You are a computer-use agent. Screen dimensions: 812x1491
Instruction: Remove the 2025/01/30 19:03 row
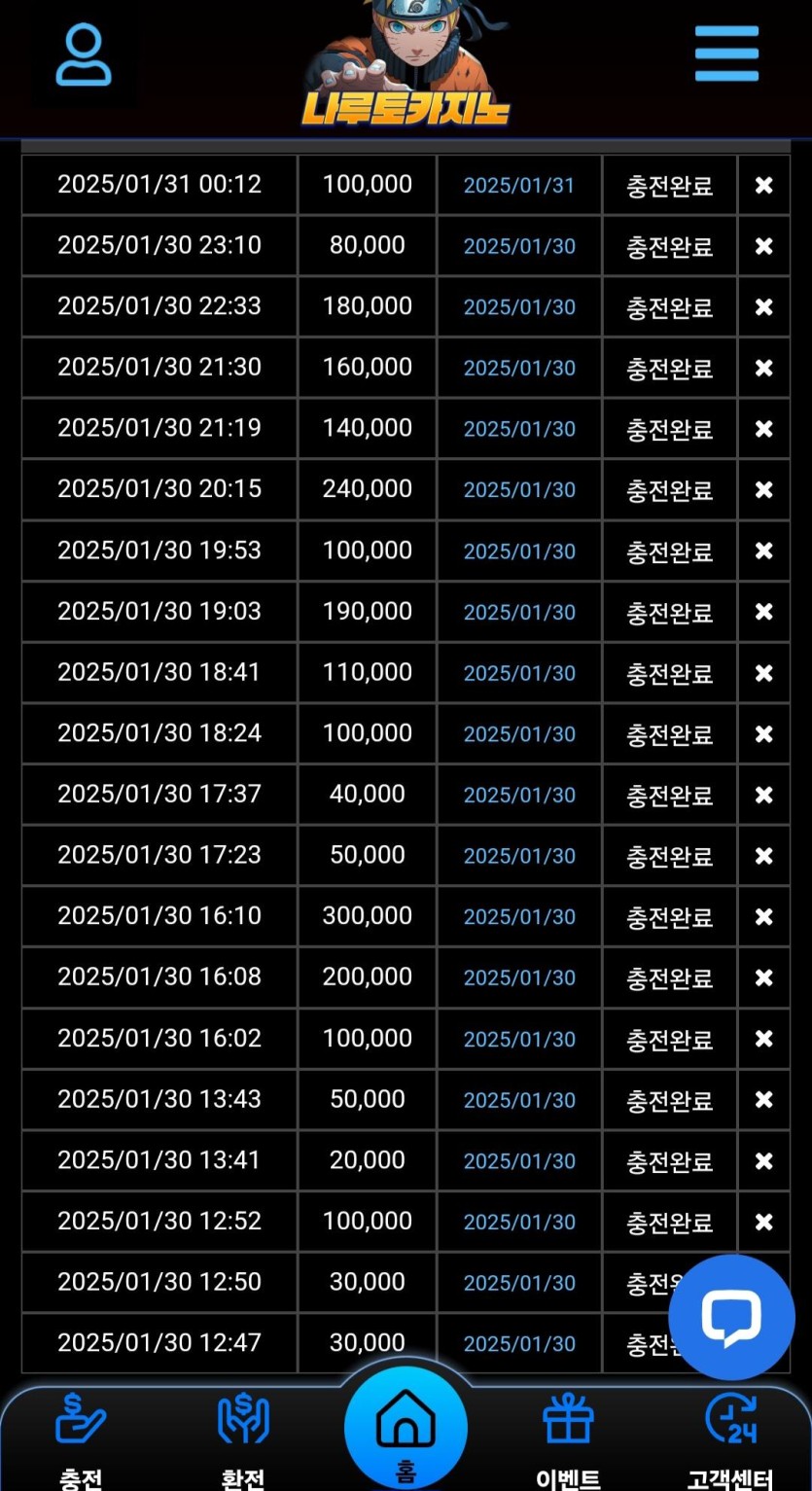point(764,612)
